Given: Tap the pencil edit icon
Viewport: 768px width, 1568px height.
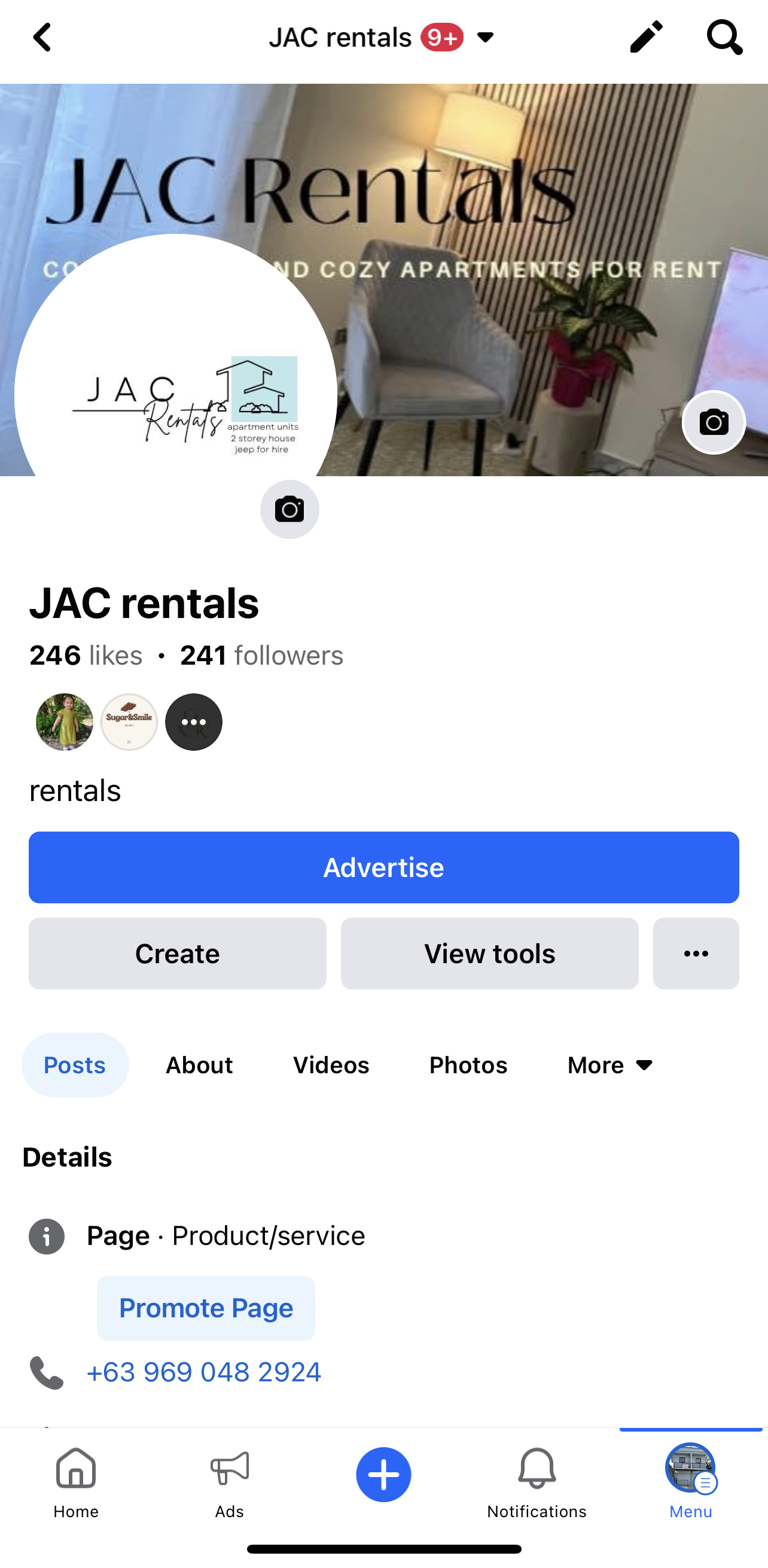Looking at the screenshot, I should [x=645, y=38].
